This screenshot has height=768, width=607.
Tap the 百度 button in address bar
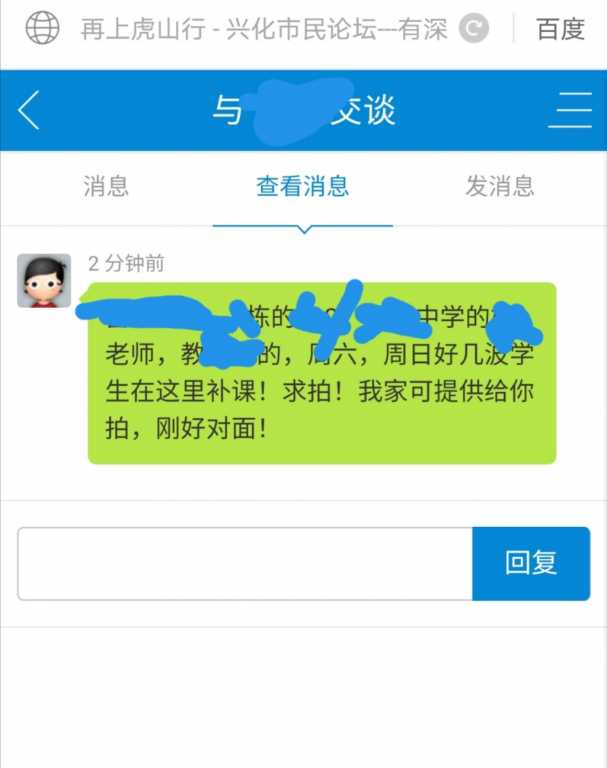(x=560, y=29)
